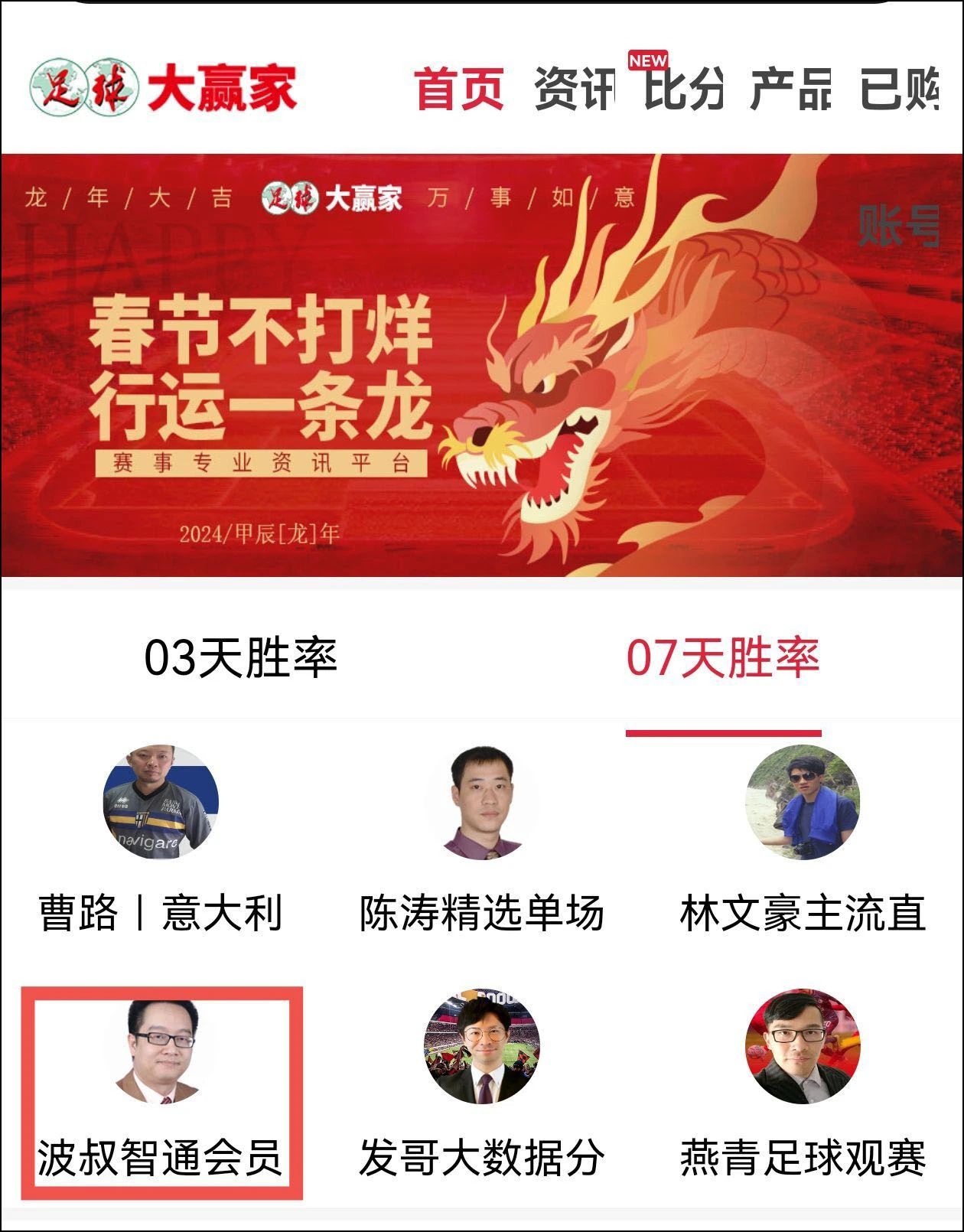
Task: Open 燕青足球观赛 expert profile
Action: 803,1085
